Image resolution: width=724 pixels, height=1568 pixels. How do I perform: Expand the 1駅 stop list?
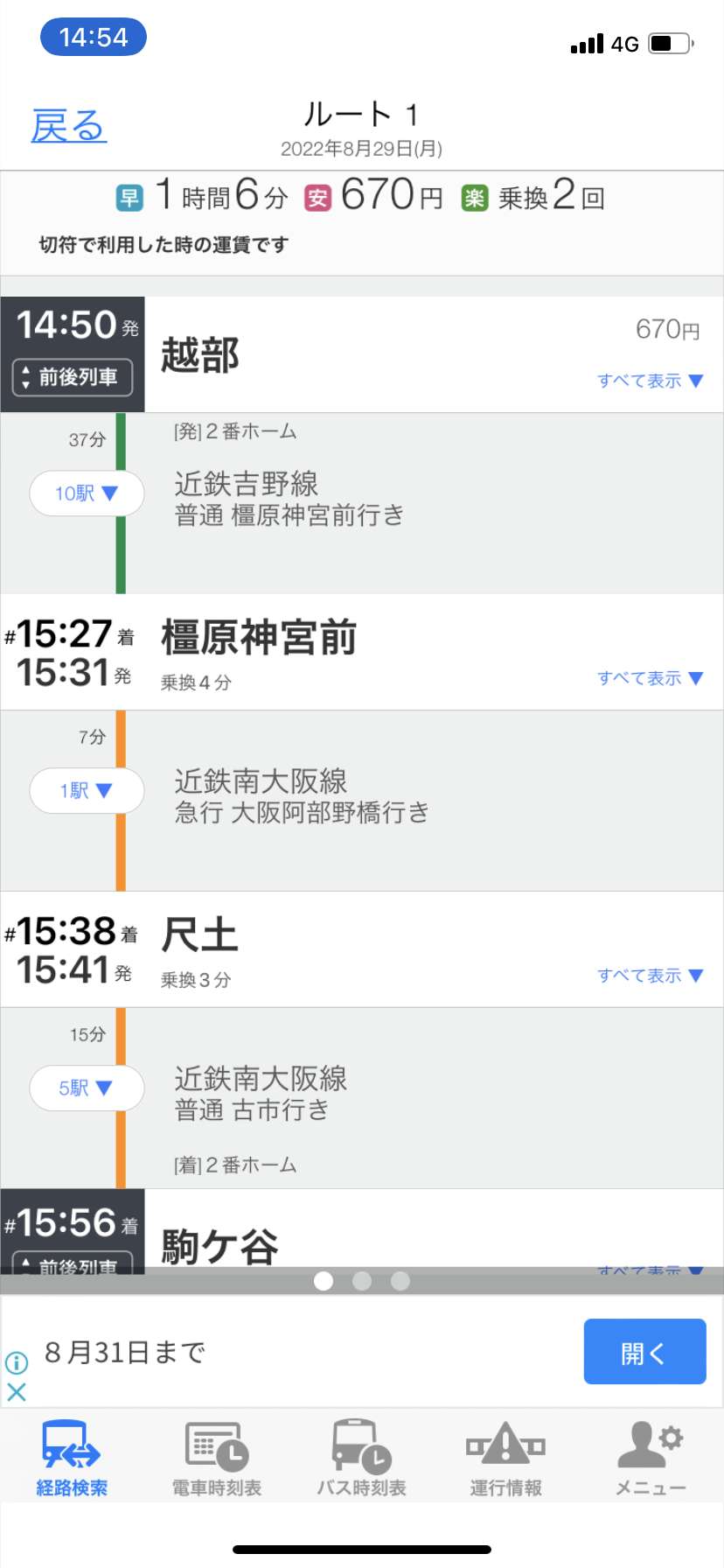click(x=86, y=791)
